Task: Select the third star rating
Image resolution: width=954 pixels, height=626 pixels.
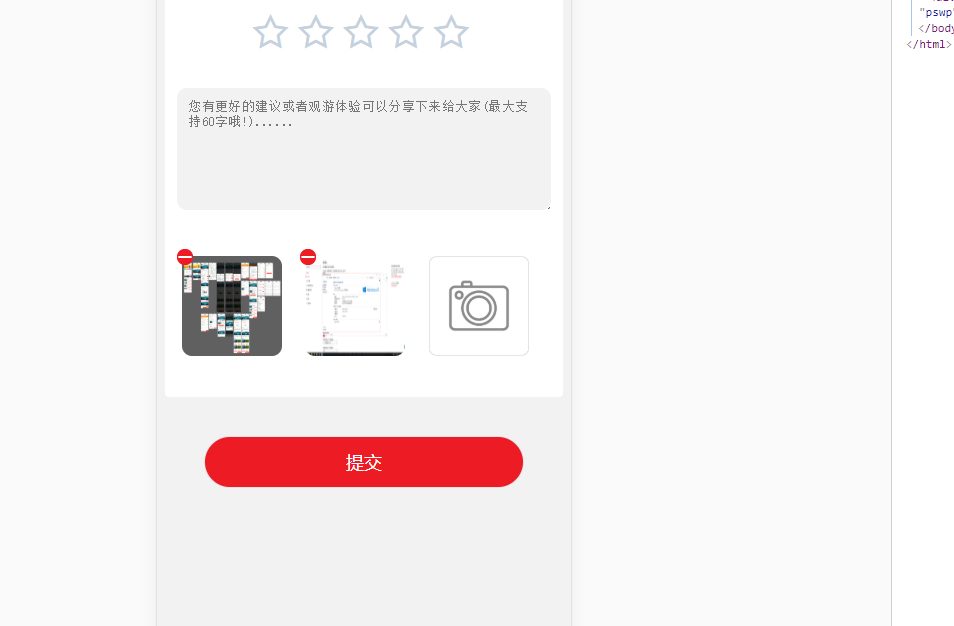Action: pos(361,32)
